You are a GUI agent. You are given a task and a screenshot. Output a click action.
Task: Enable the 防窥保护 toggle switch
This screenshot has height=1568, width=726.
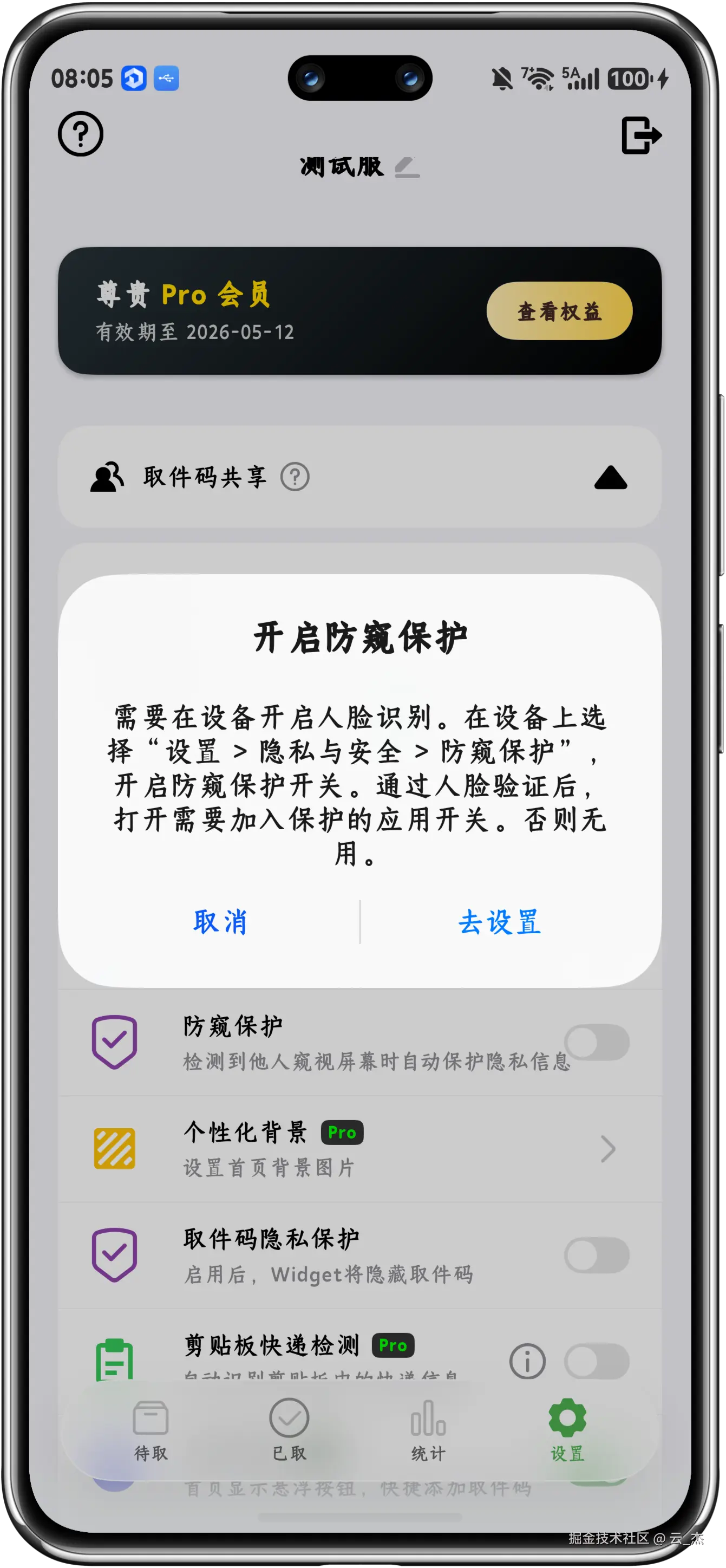598,1042
